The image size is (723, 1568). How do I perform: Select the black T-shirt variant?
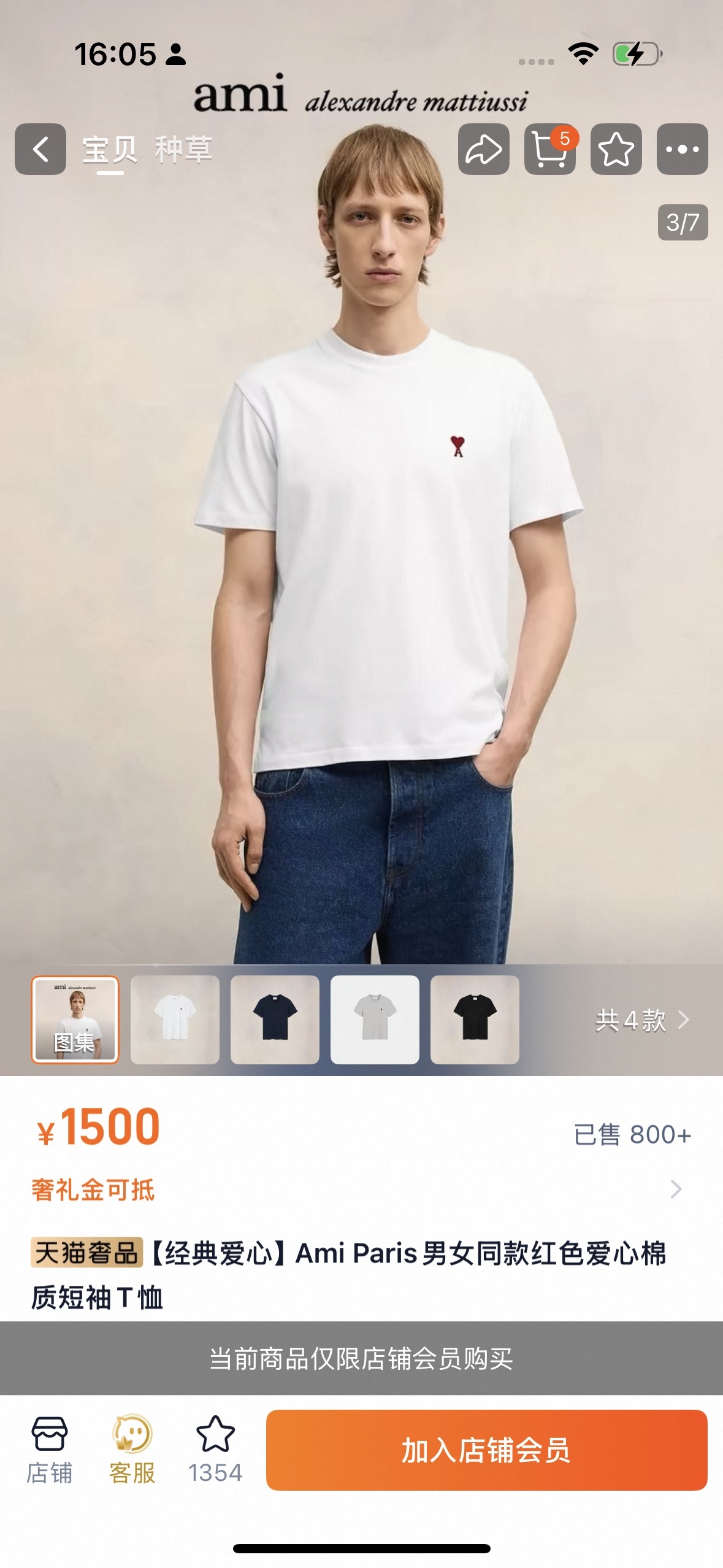[x=475, y=1020]
